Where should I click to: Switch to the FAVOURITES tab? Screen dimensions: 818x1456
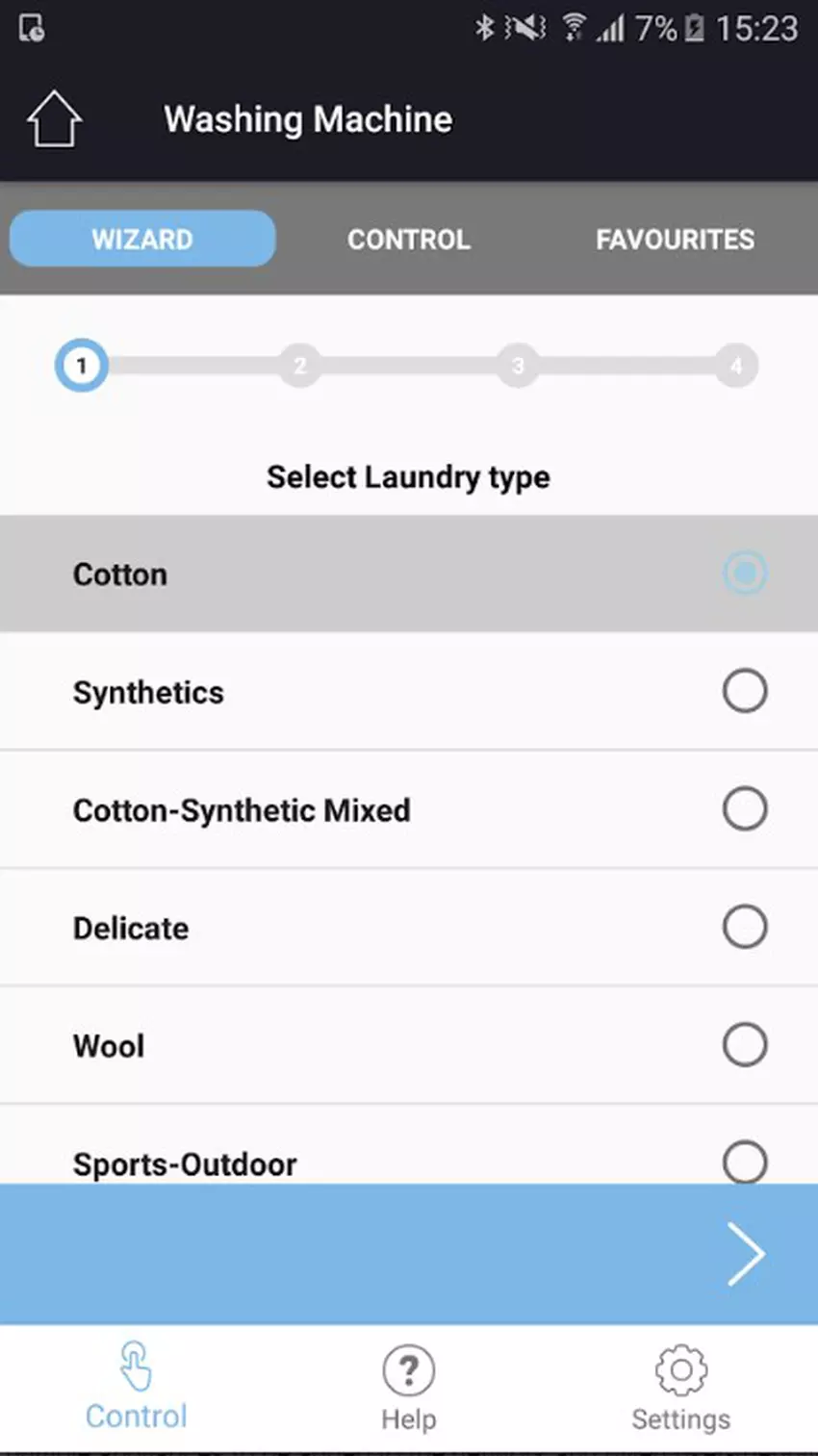[x=675, y=239]
